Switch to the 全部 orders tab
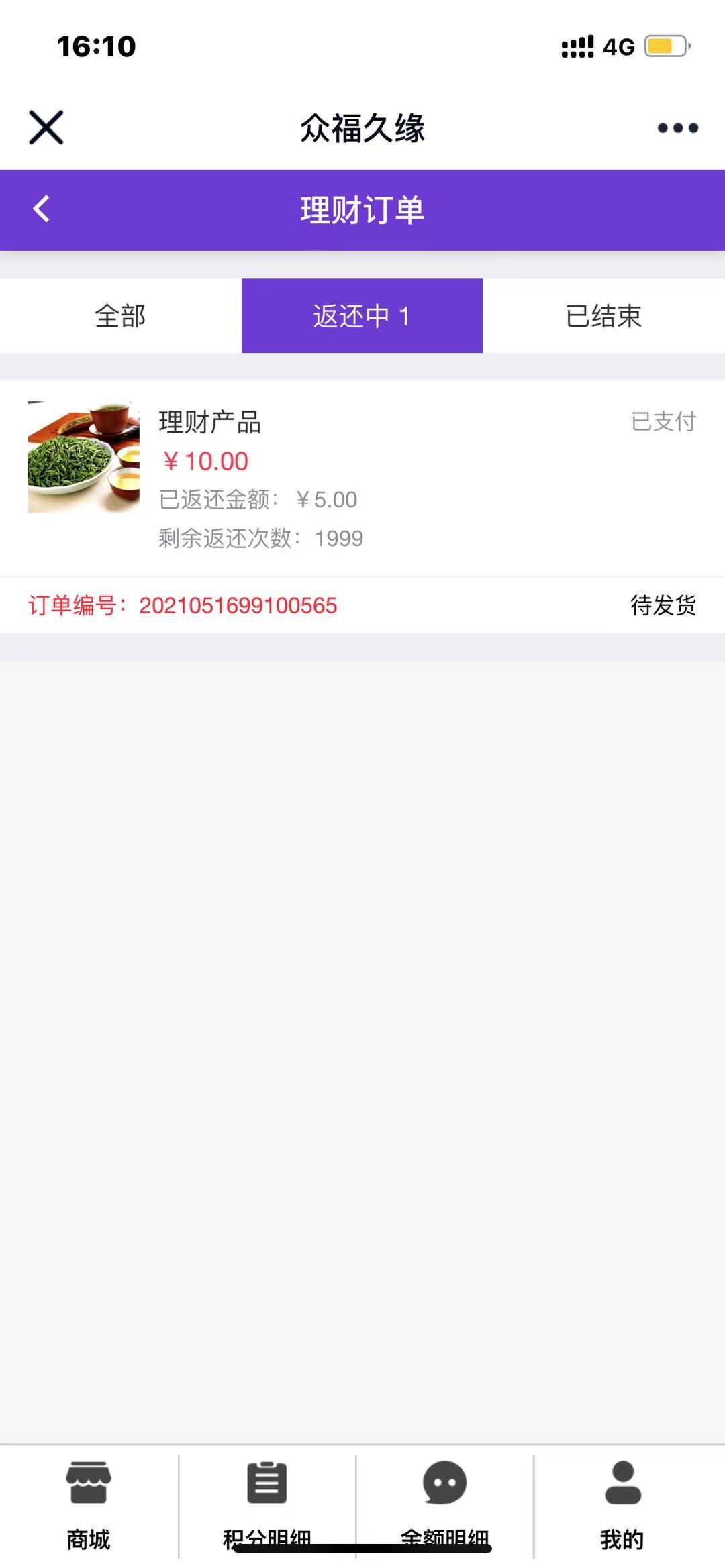Image resolution: width=725 pixels, height=1568 pixels. click(x=121, y=316)
